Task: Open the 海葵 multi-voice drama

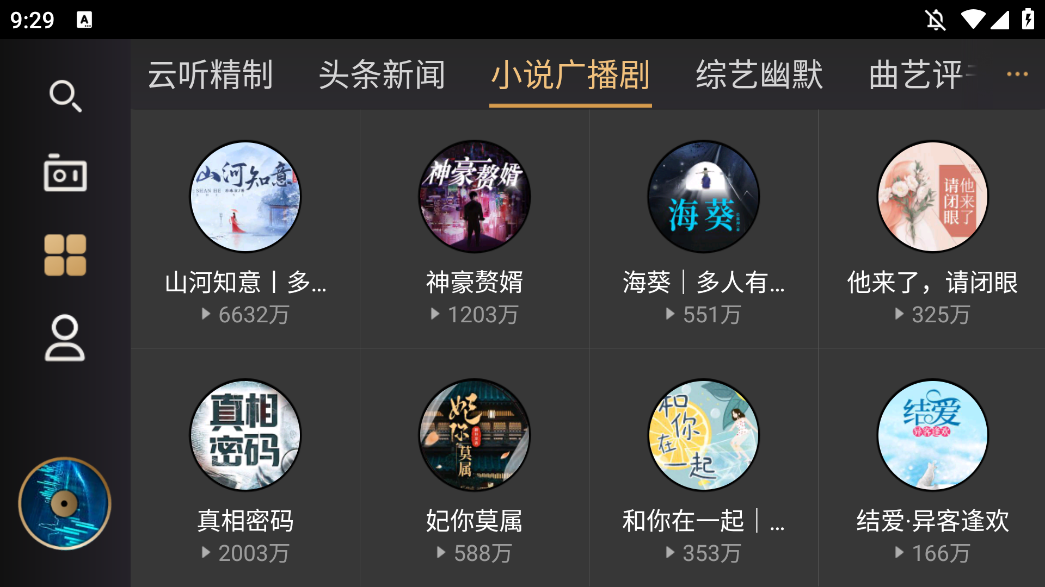Action: (x=703, y=197)
